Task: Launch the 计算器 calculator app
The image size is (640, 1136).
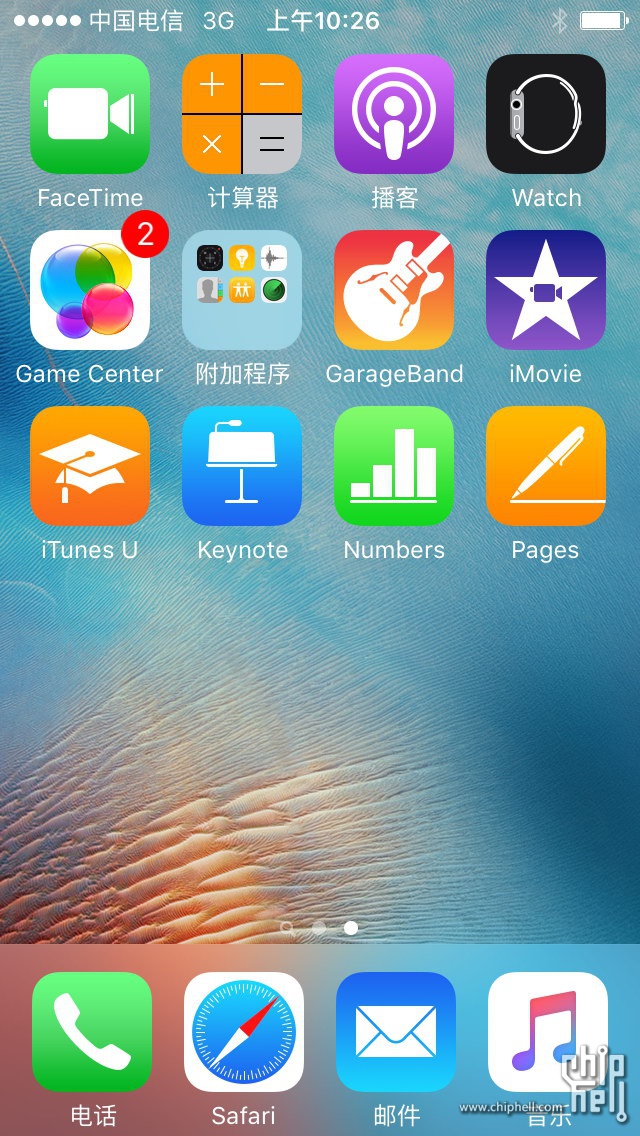Action: [x=242, y=114]
